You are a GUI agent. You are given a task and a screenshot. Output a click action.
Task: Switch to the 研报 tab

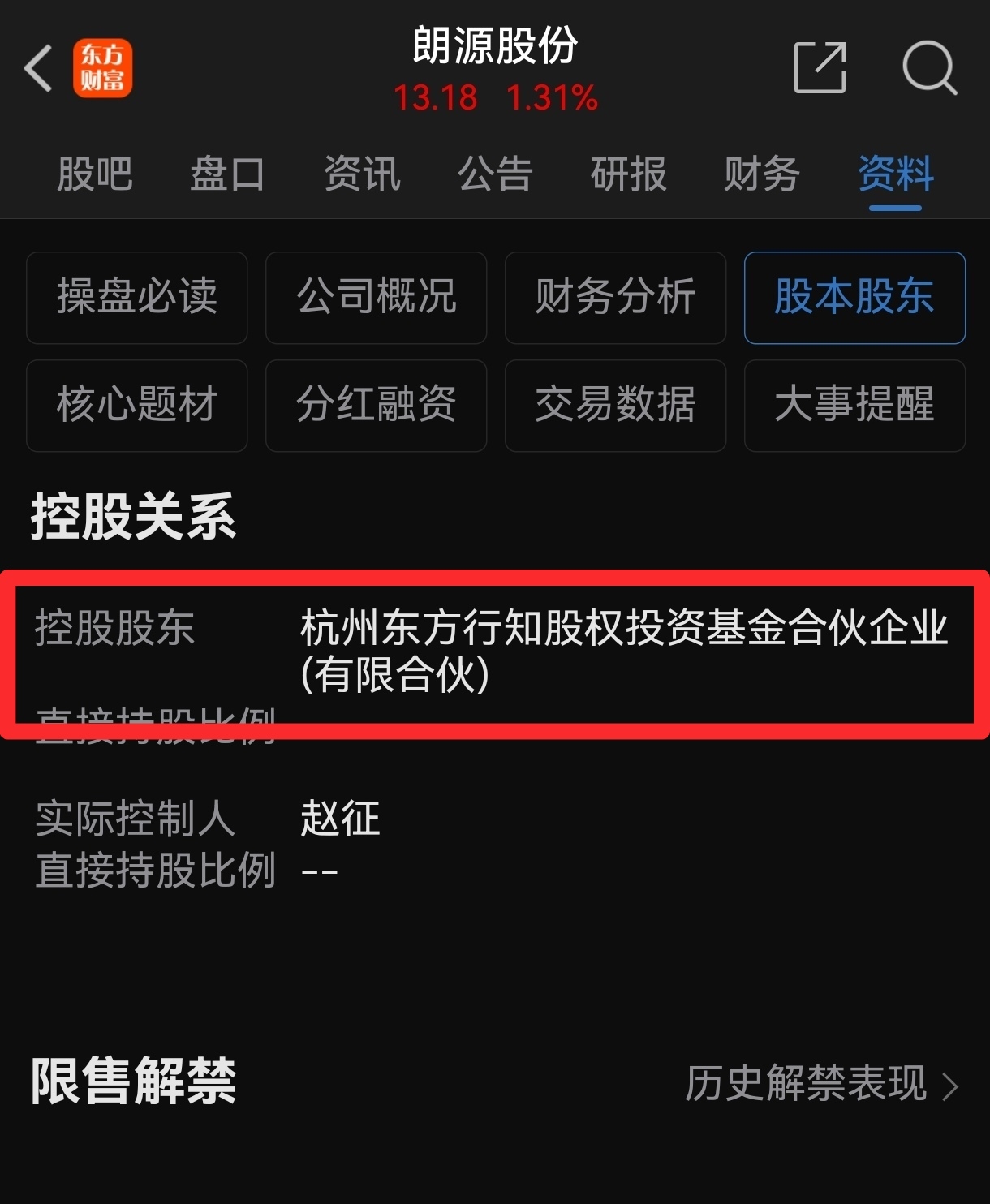tap(628, 174)
